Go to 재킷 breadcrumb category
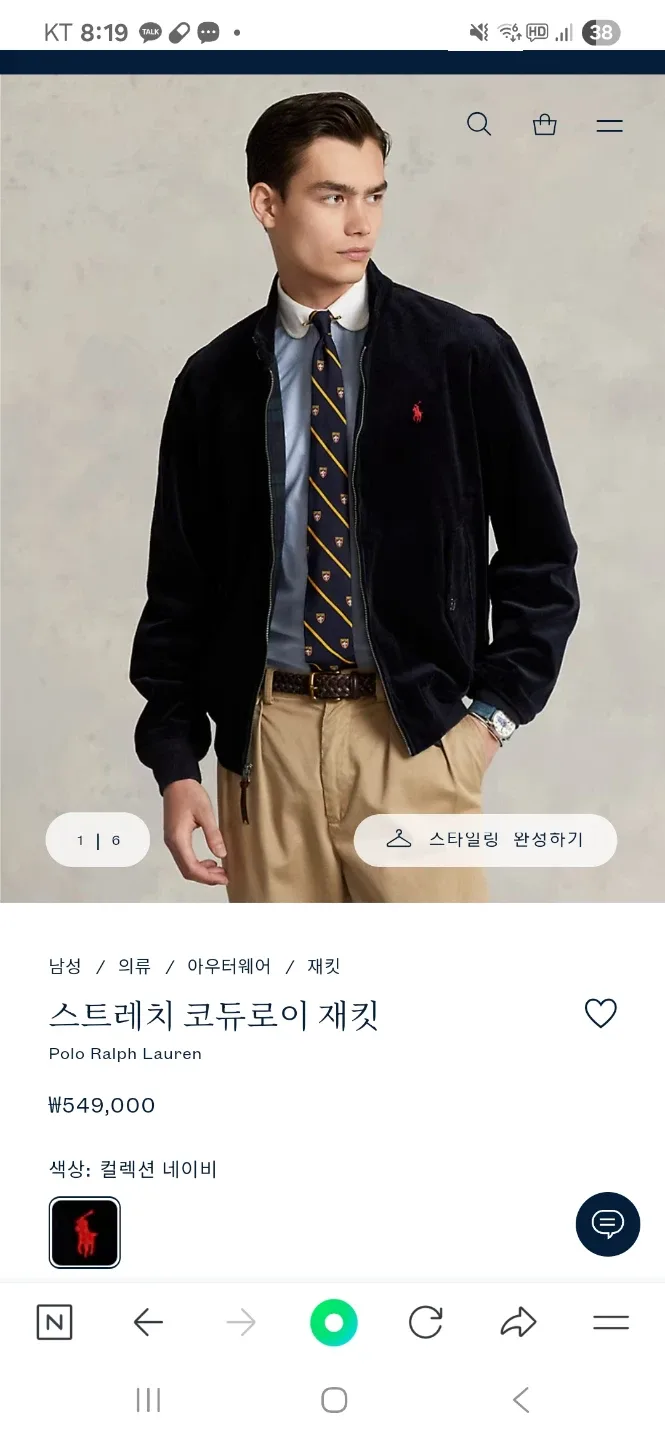665x1440 pixels. (324, 966)
